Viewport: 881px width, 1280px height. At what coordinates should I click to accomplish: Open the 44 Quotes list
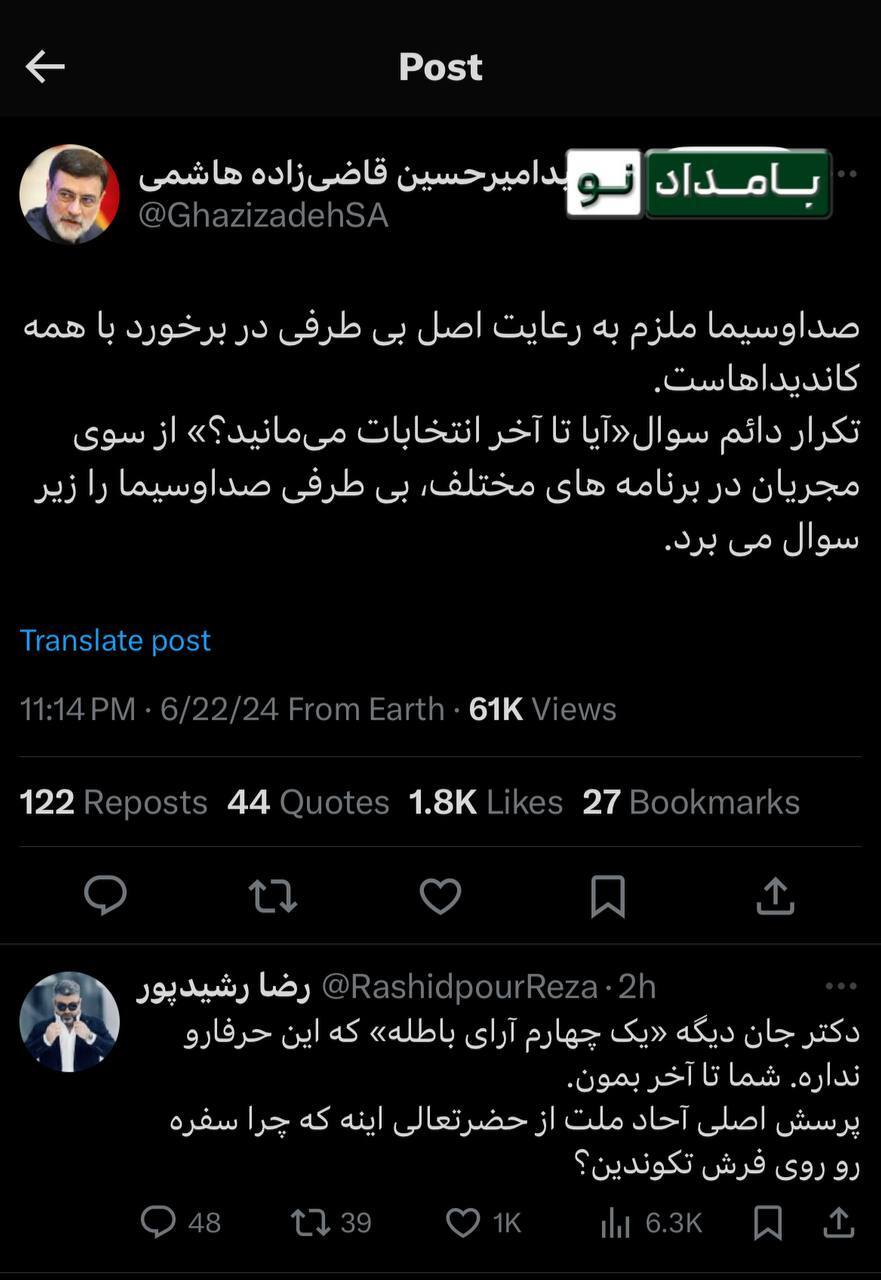click(307, 800)
